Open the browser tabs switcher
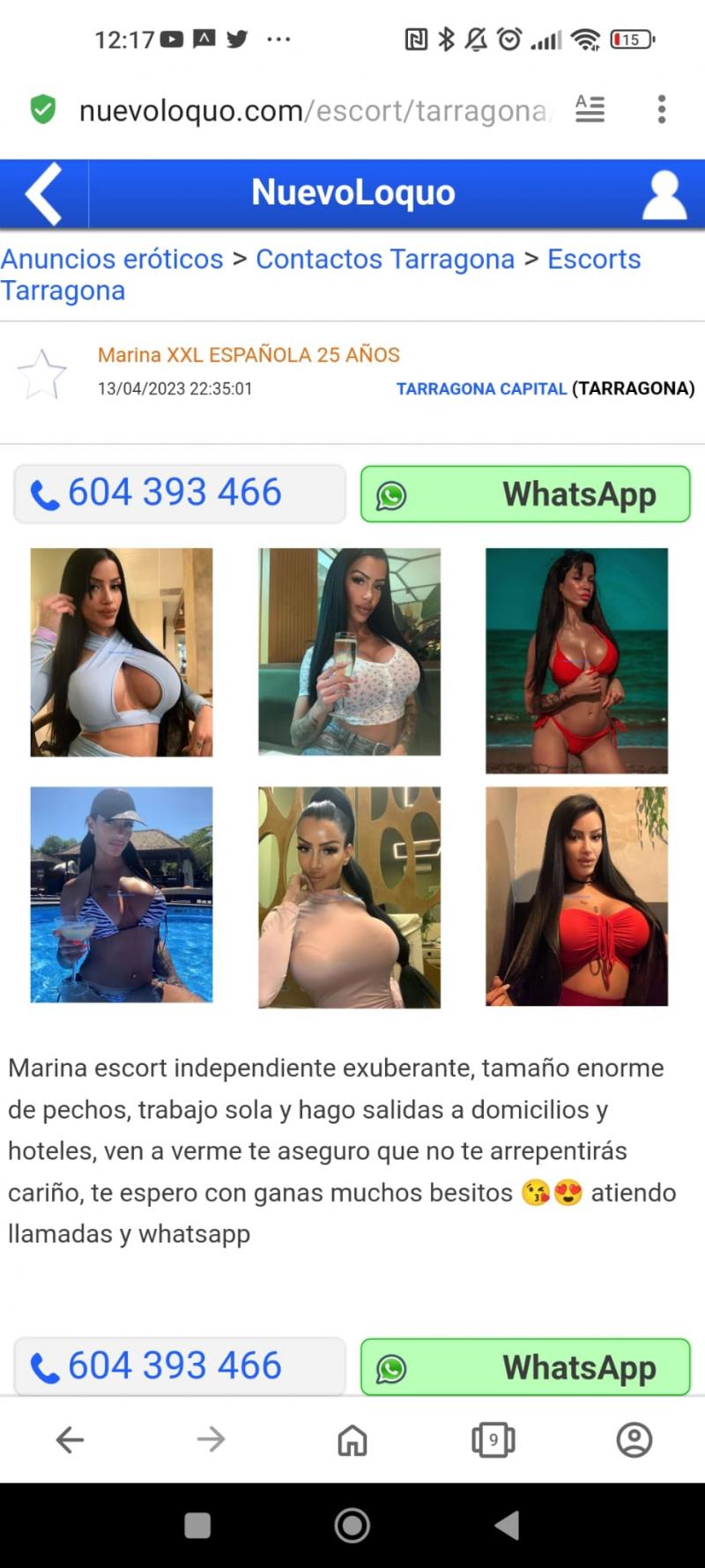 pos(493,1439)
